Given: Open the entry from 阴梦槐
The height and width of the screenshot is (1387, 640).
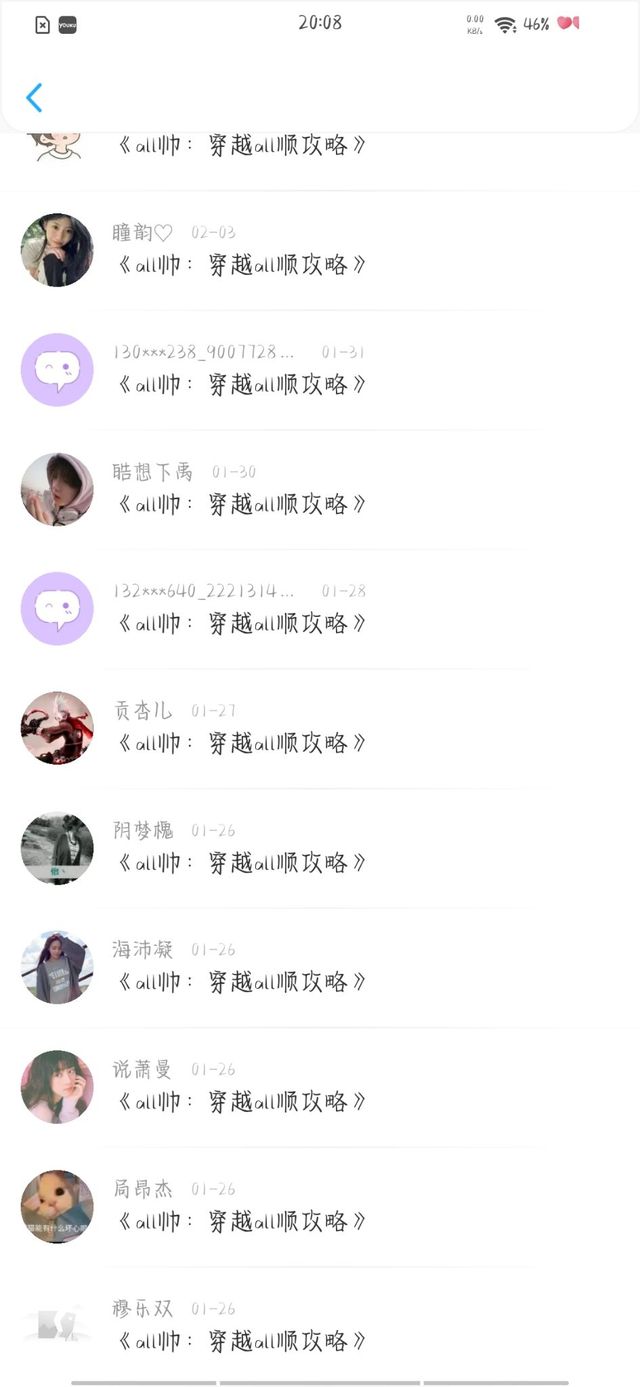Looking at the screenshot, I should (x=320, y=848).
